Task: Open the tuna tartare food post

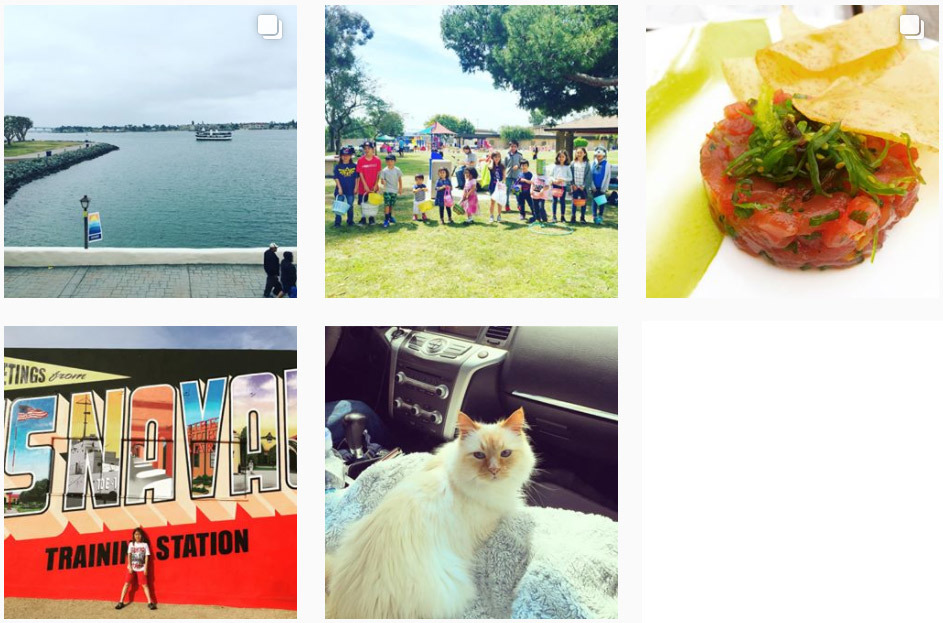Action: coord(792,151)
